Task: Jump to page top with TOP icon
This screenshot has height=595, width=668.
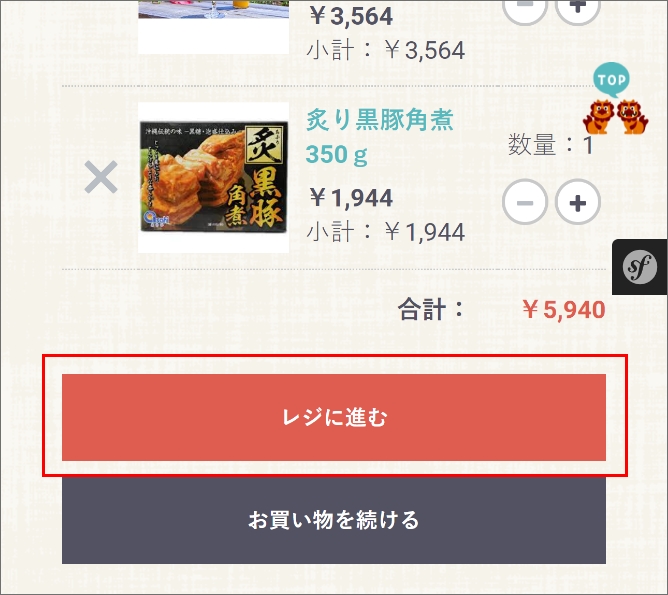Action: pos(612,101)
